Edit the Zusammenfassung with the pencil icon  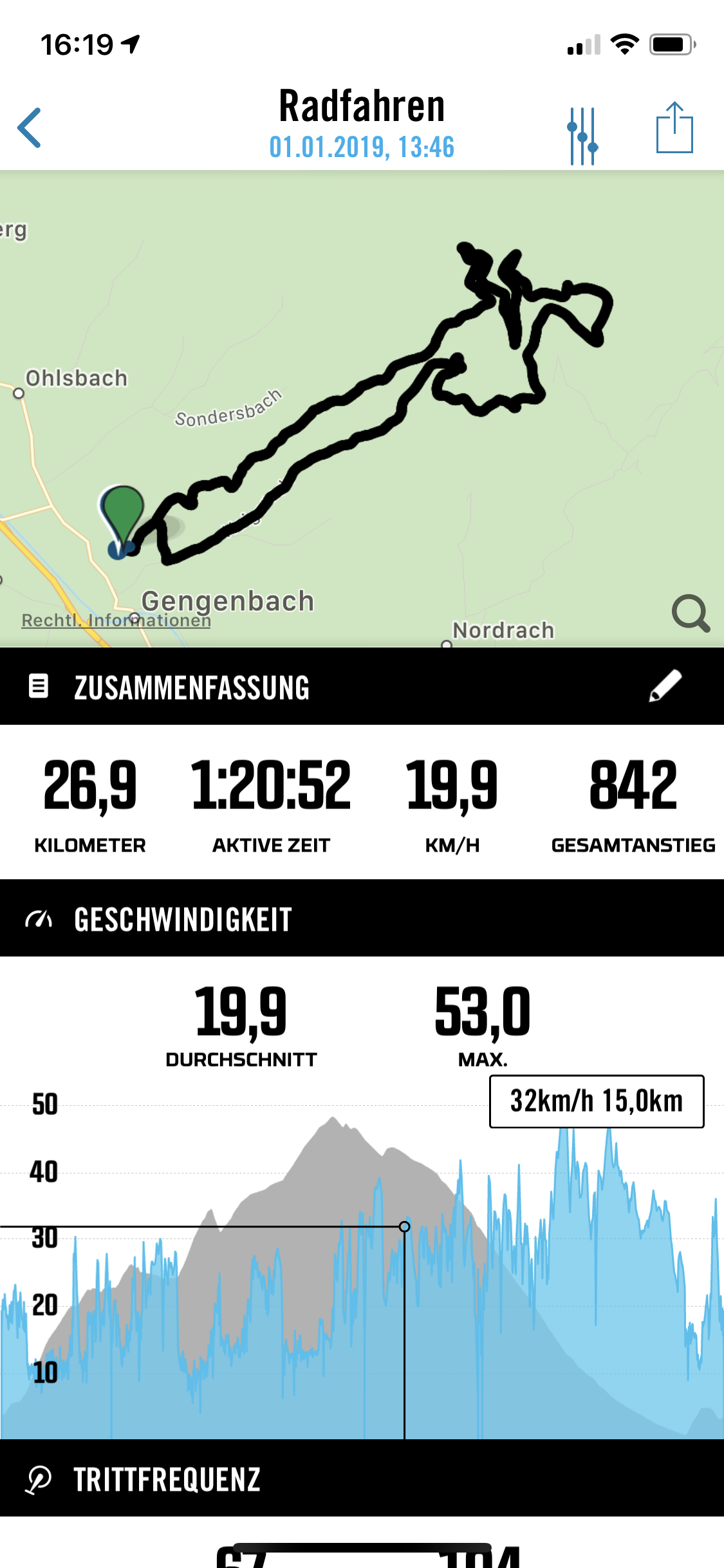tap(665, 686)
